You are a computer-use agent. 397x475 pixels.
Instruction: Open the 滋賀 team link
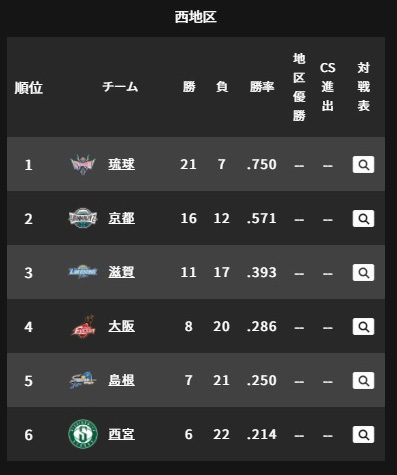tap(121, 272)
